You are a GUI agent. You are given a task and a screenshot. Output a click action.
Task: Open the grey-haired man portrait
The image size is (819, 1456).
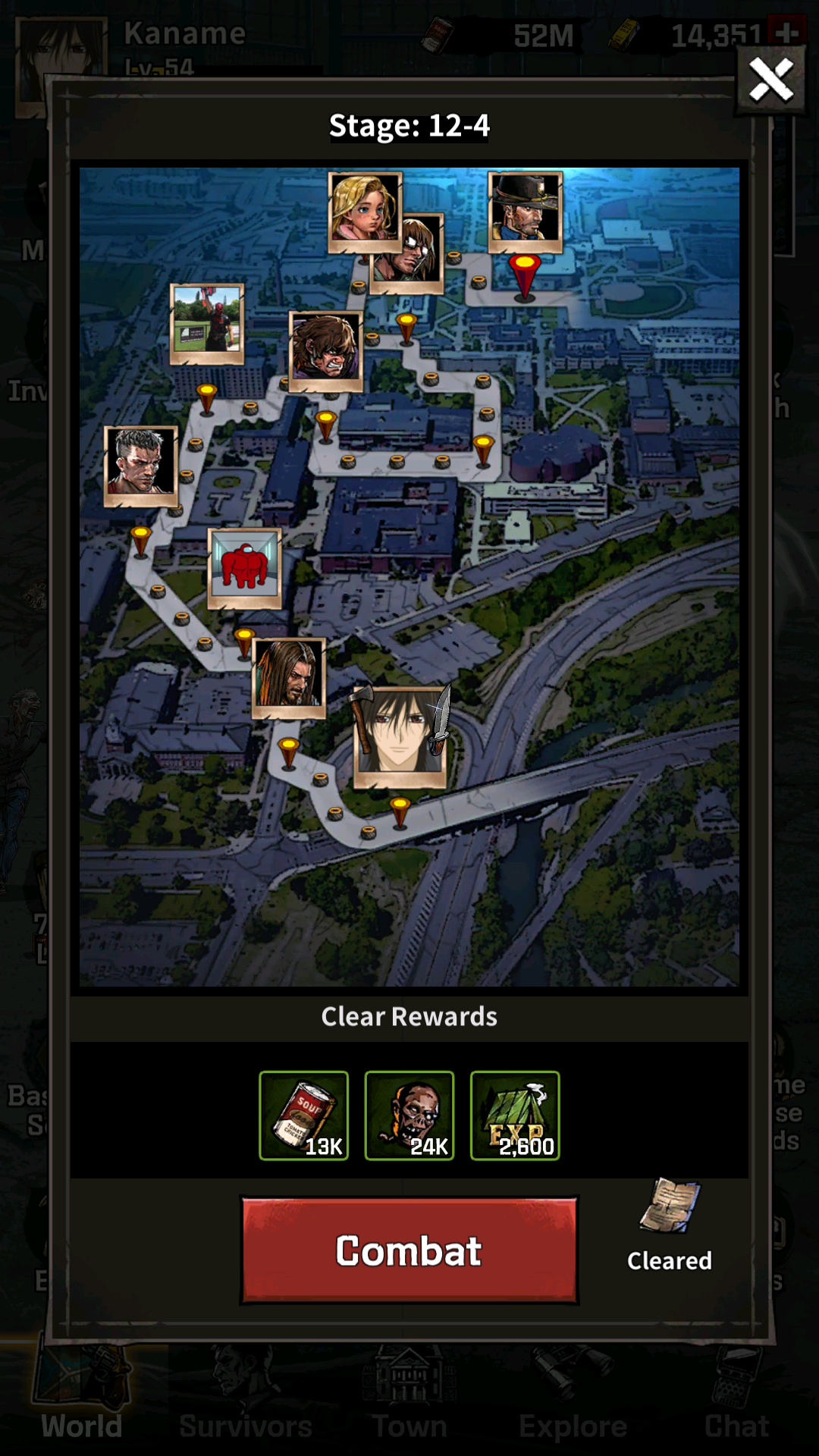click(140, 466)
